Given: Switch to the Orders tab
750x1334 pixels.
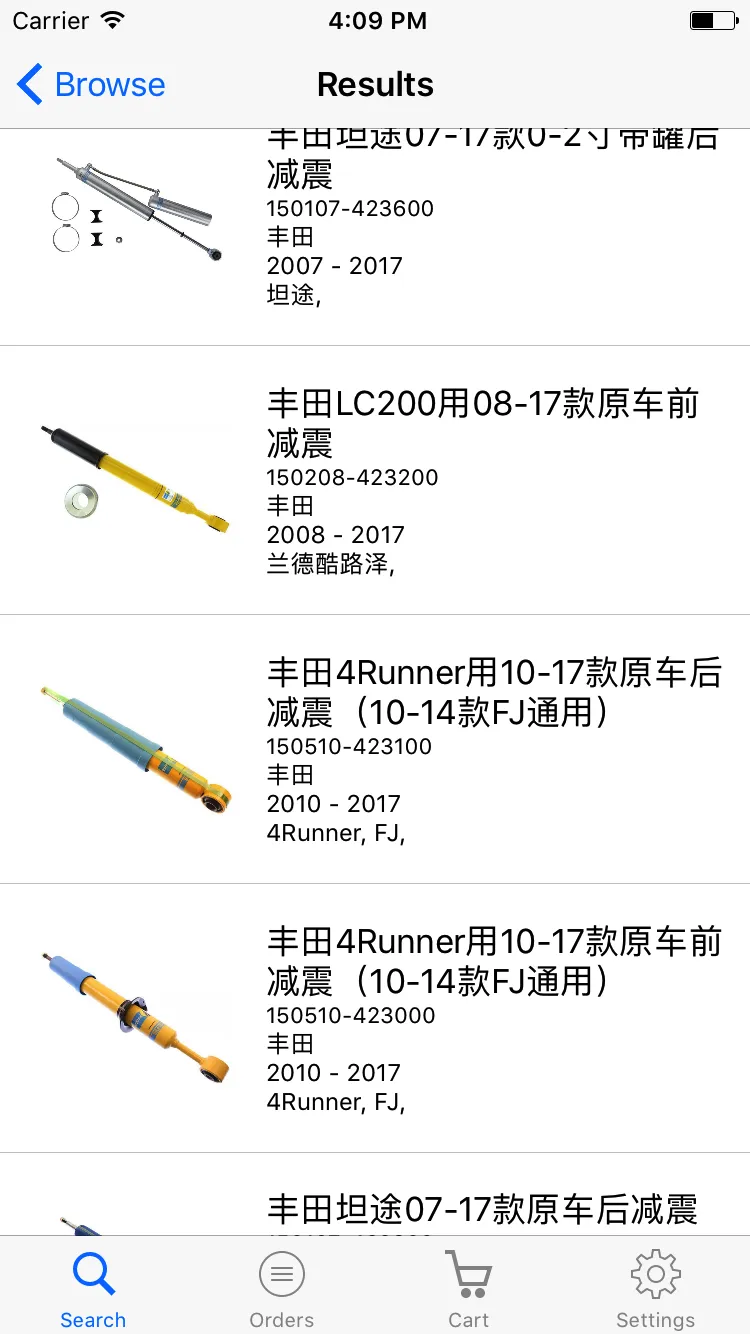Looking at the screenshot, I should [x=281, y=1290].
